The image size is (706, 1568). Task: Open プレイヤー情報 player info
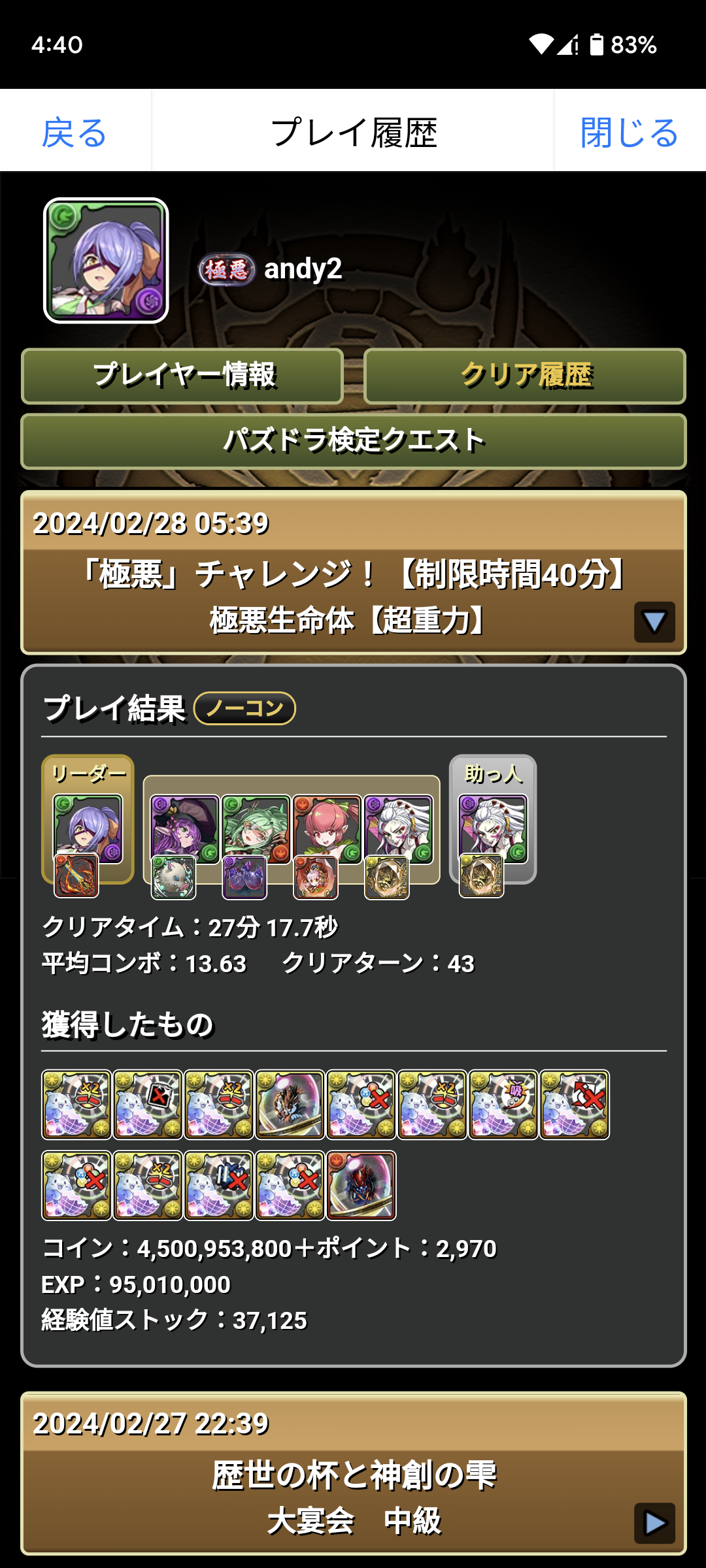pos(182,376)
